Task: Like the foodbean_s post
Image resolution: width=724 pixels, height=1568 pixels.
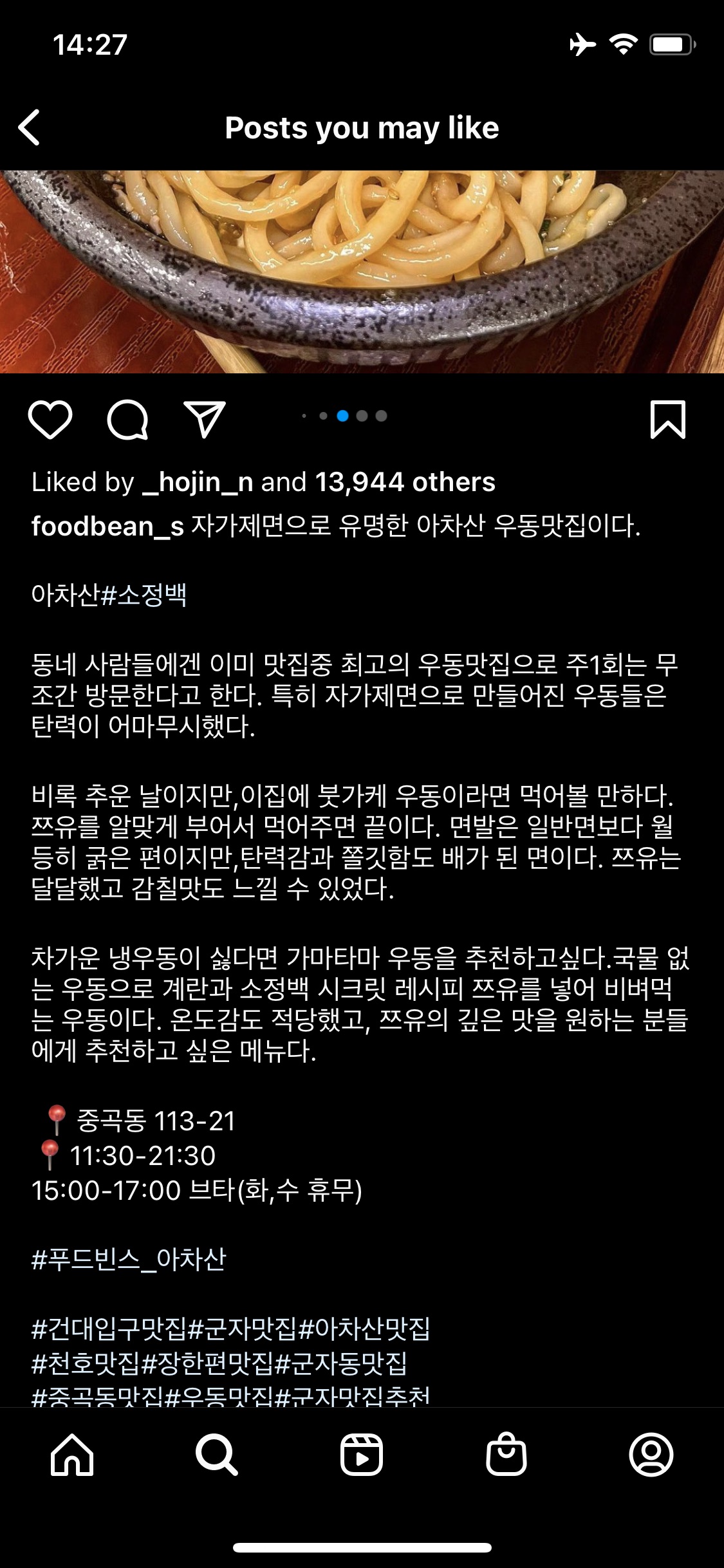Action: 50,420
